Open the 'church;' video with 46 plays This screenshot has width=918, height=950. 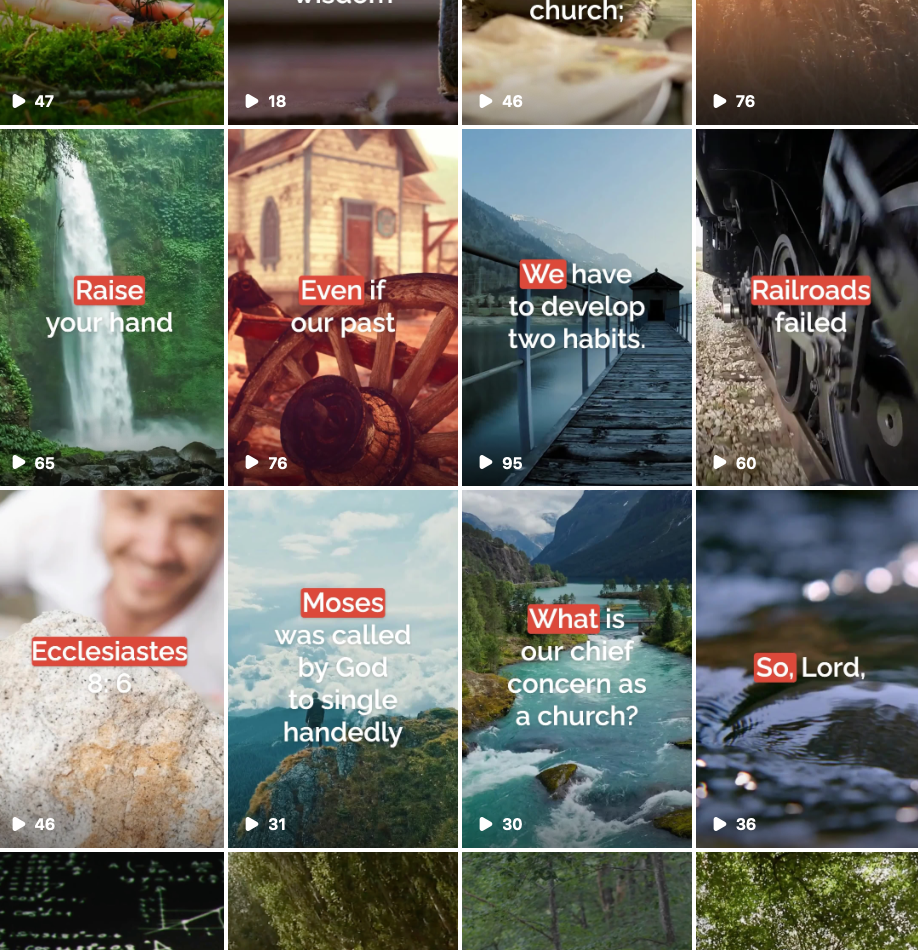[577, 60]
